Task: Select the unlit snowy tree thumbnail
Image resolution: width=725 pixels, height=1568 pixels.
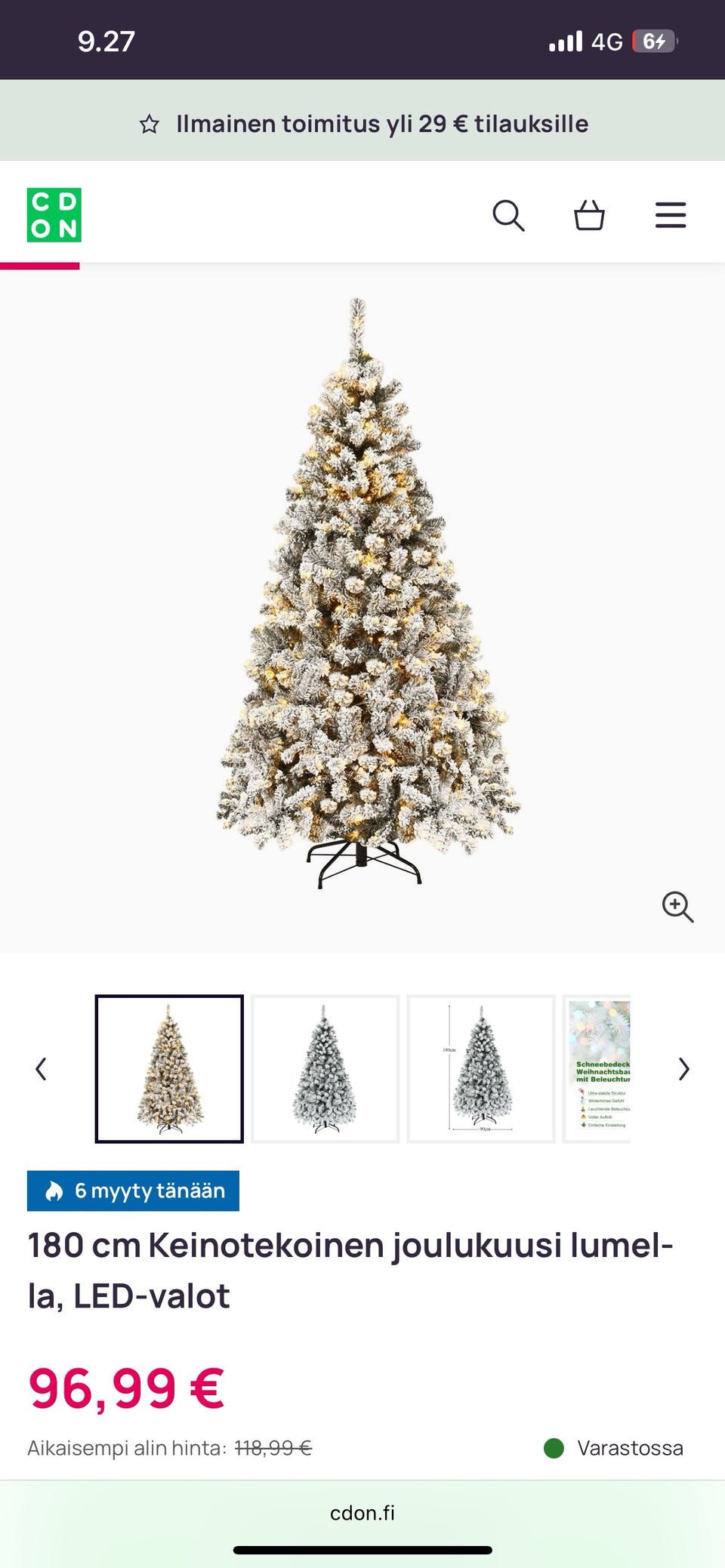Action: point(325,1069)
